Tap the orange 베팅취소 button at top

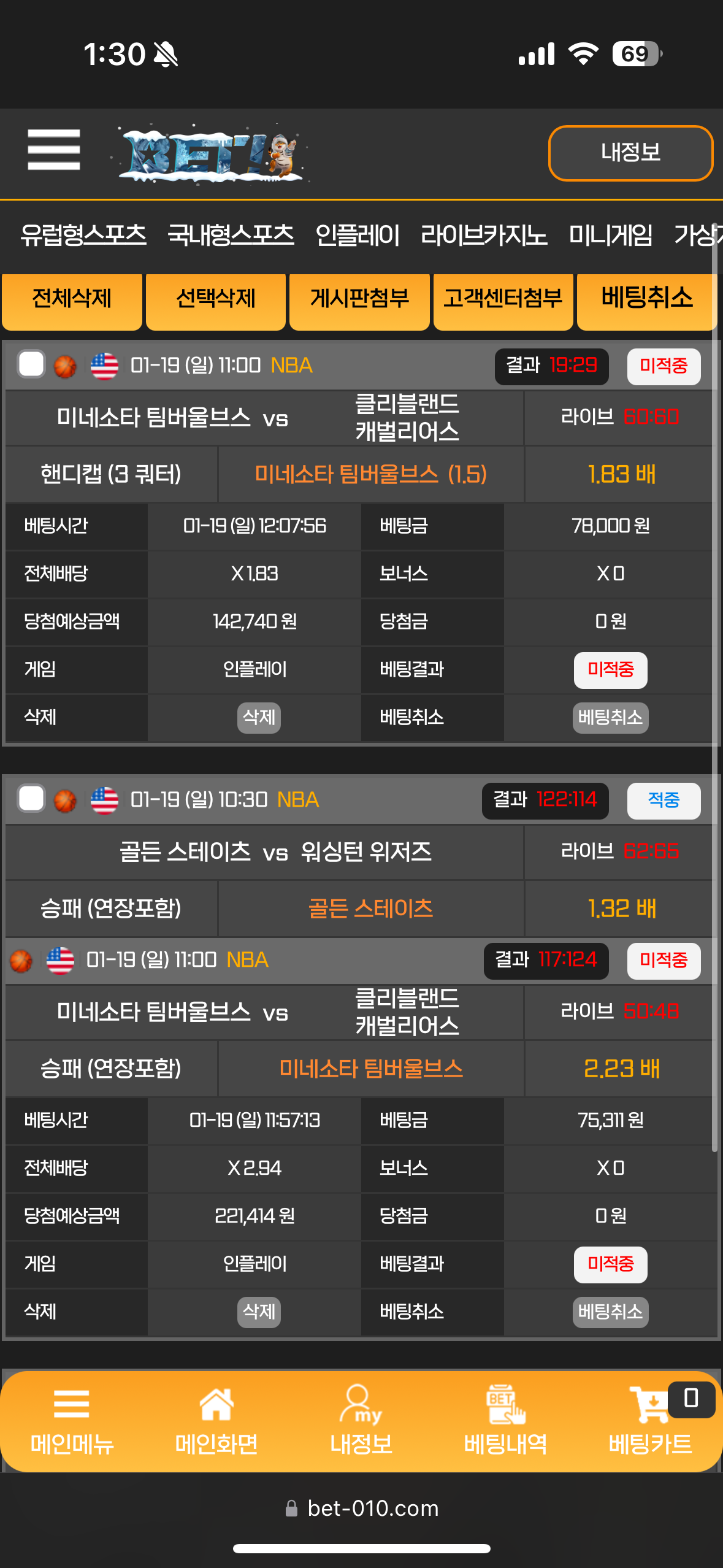646,300
